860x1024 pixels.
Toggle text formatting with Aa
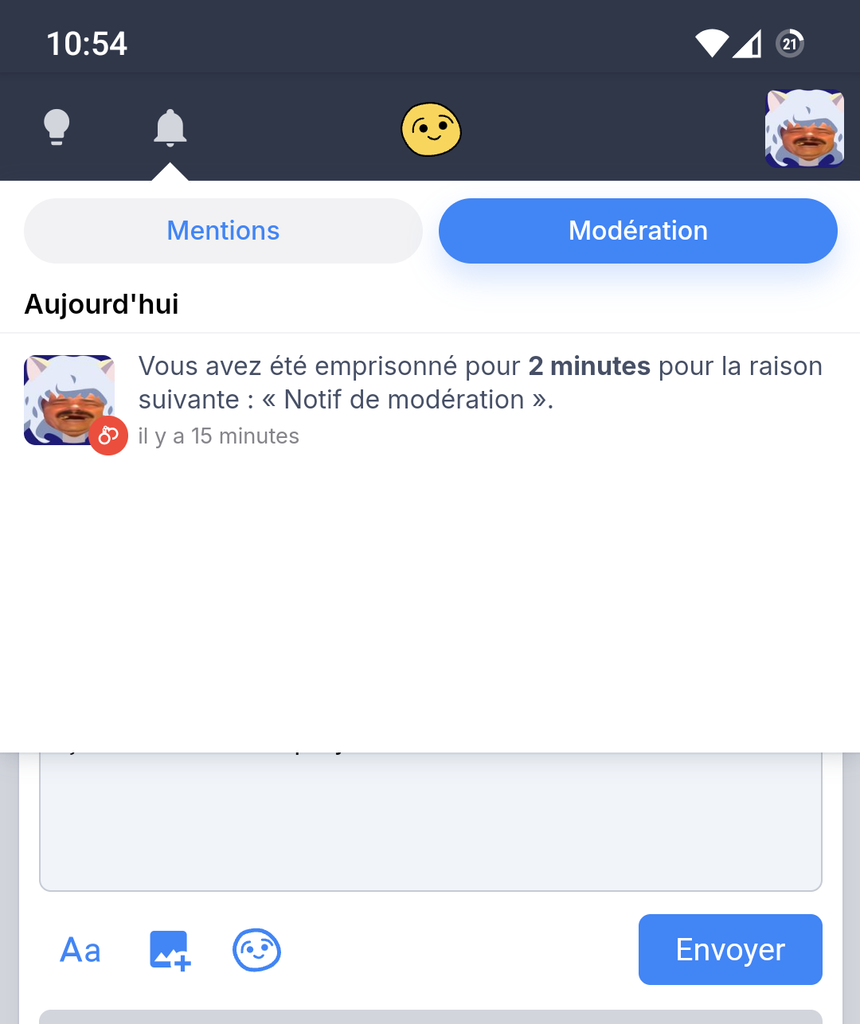coord(80,950)
